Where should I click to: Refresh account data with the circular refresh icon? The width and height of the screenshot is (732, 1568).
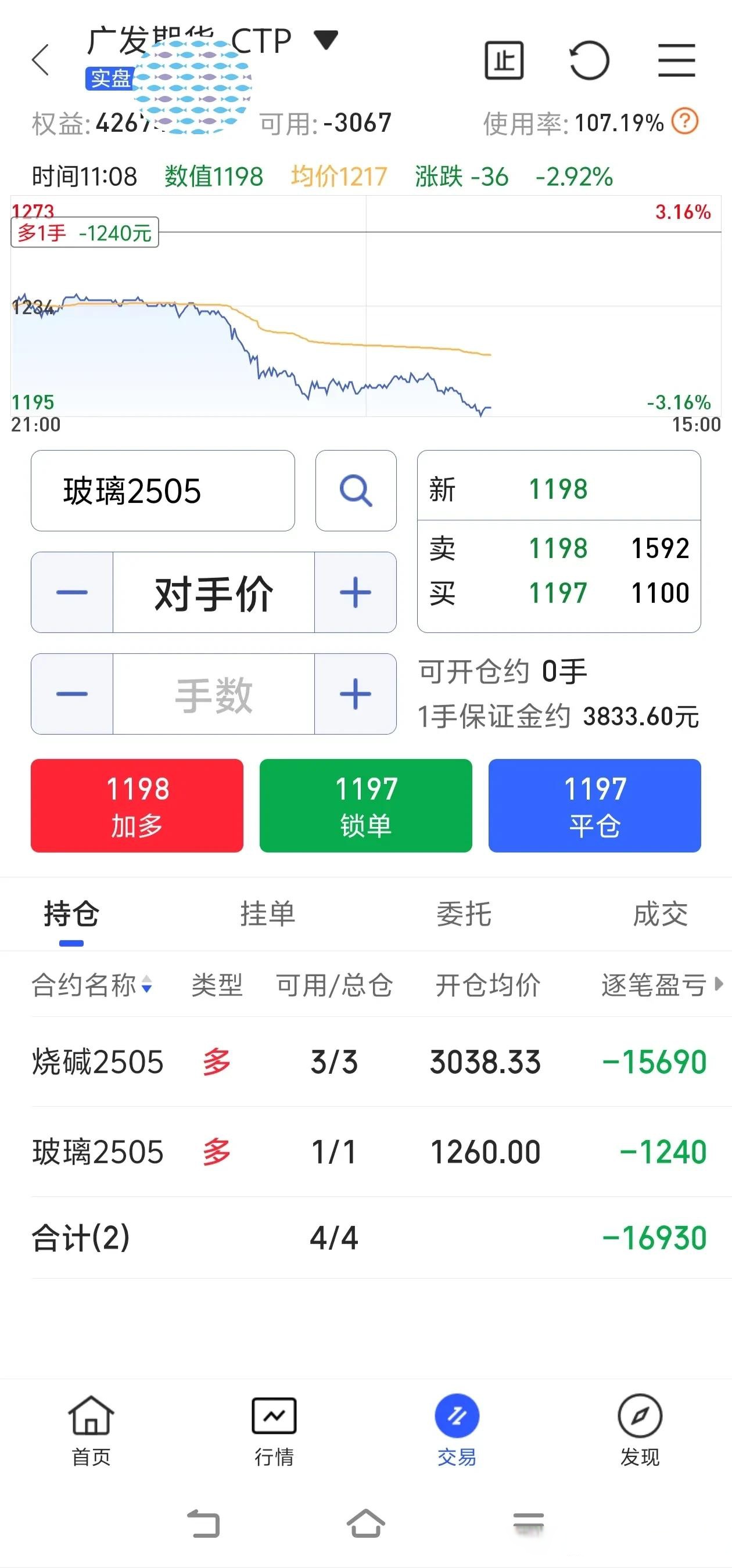589,60
